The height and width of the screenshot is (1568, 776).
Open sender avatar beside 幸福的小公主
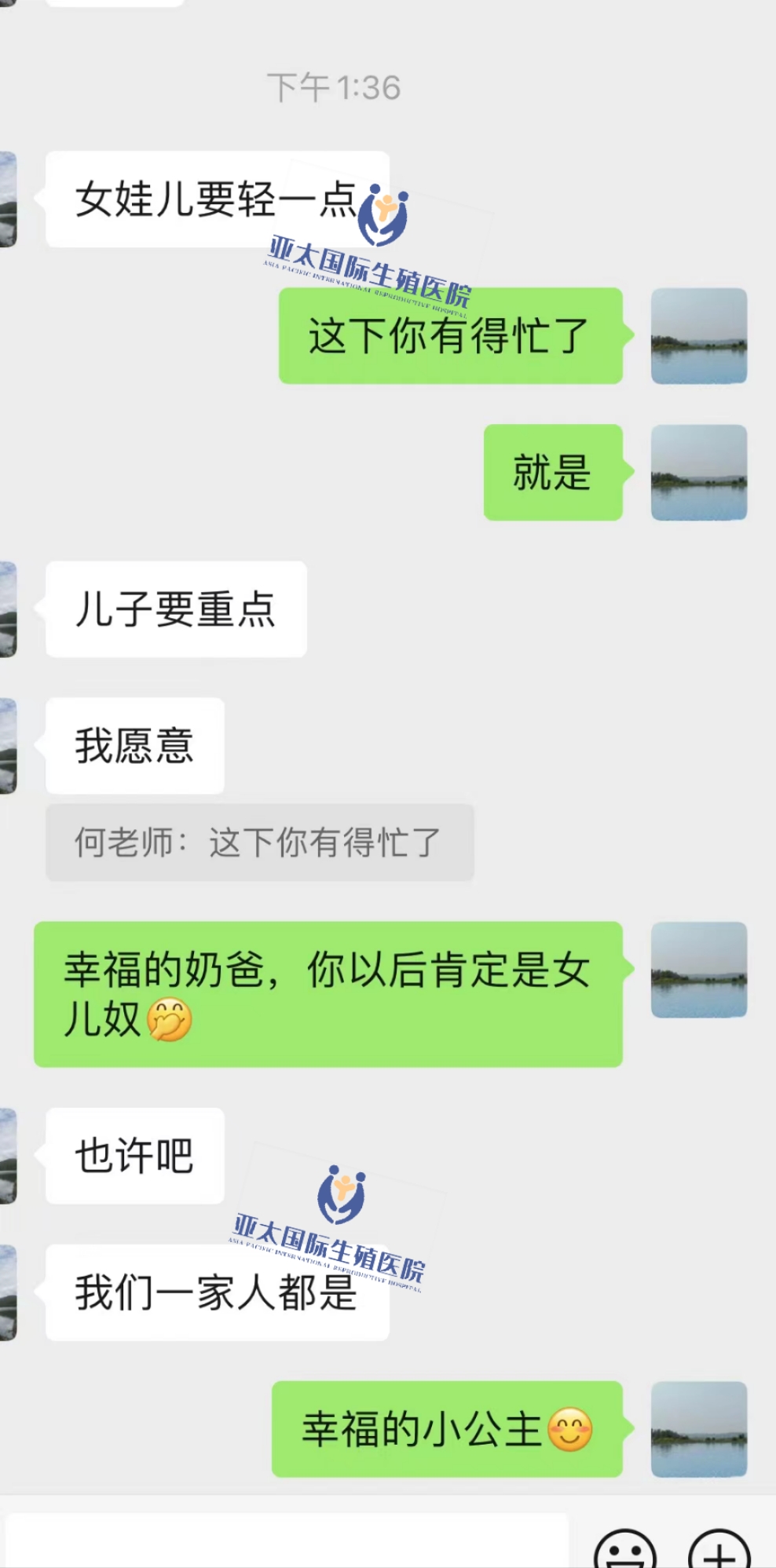tap(699, 1429)
